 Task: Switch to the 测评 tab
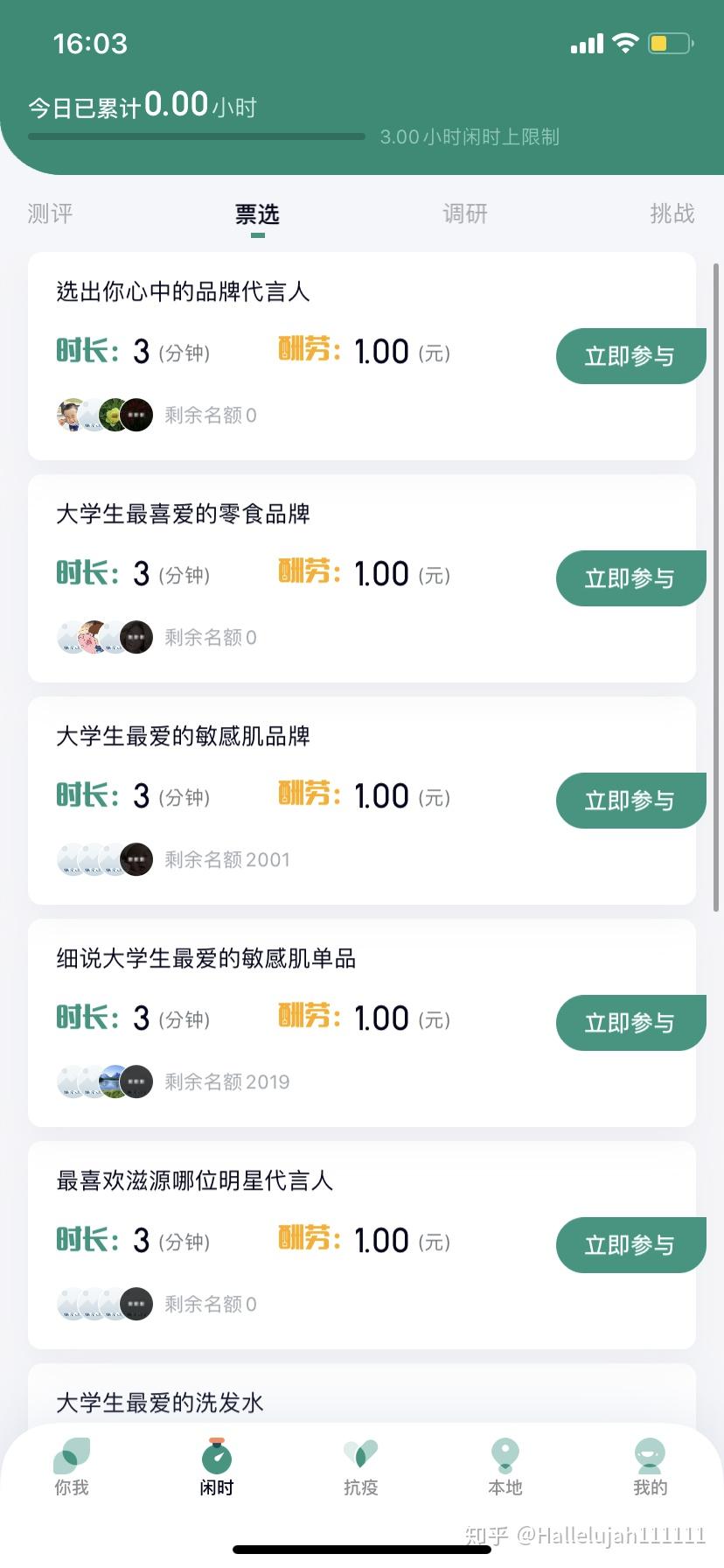50,213
